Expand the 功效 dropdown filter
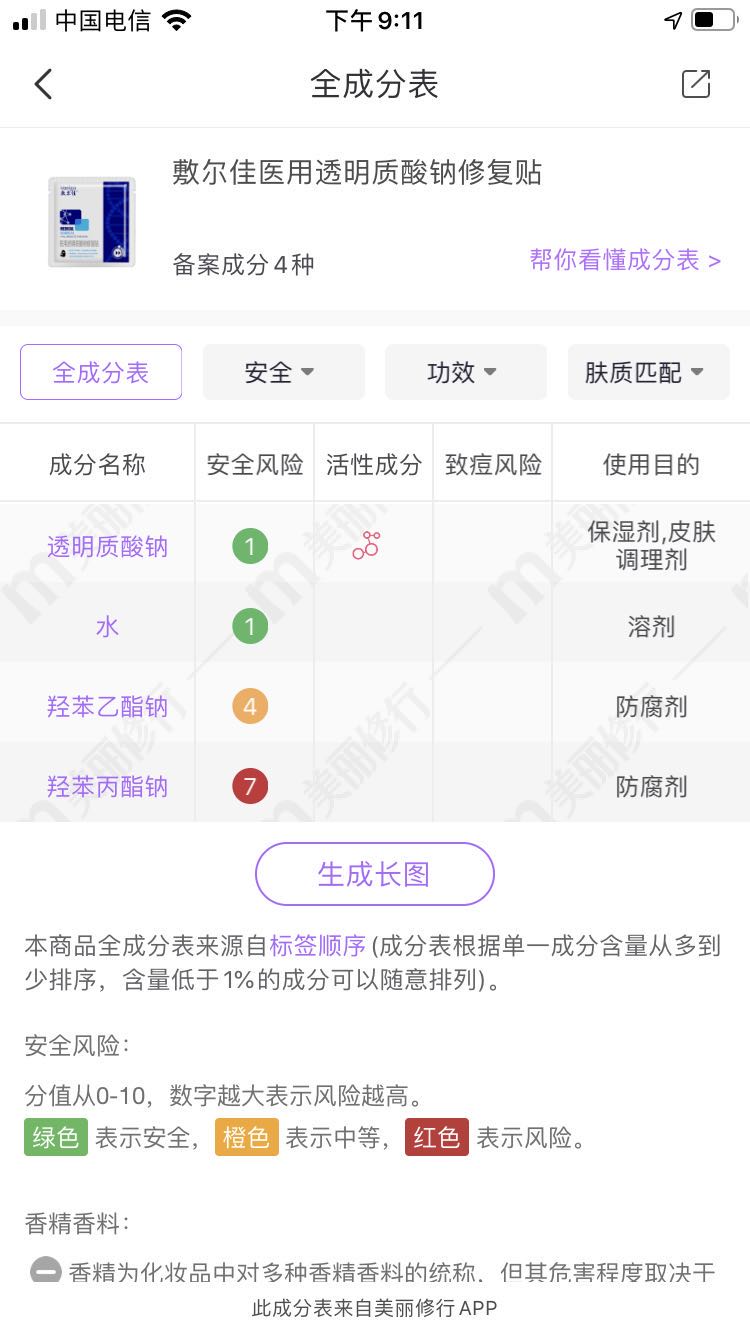Viewport: 750px width, 1334px height. (466, 372)
